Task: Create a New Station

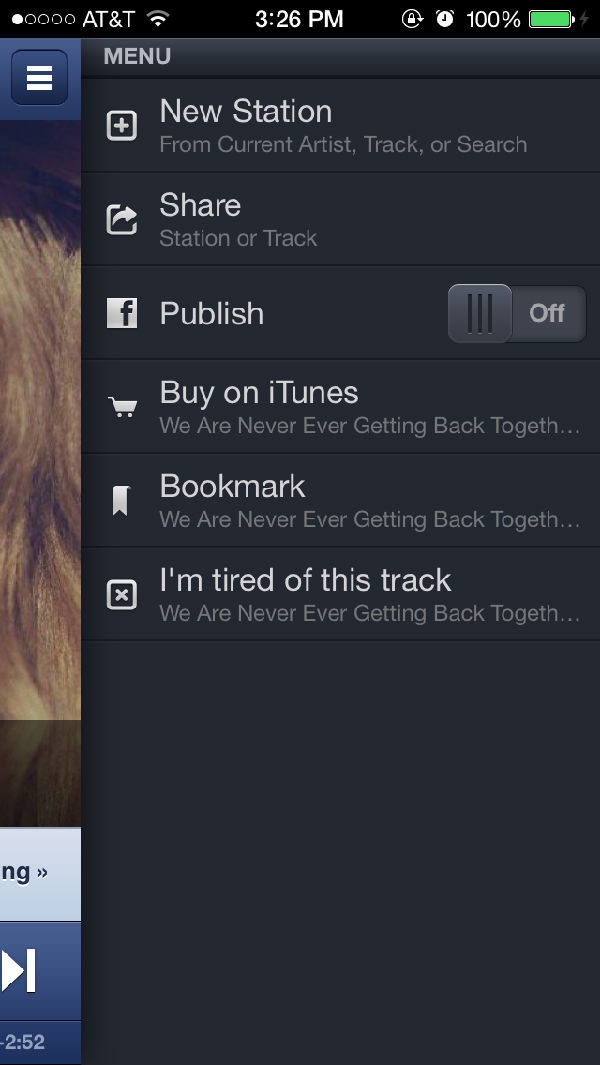Action: (340, 126)
